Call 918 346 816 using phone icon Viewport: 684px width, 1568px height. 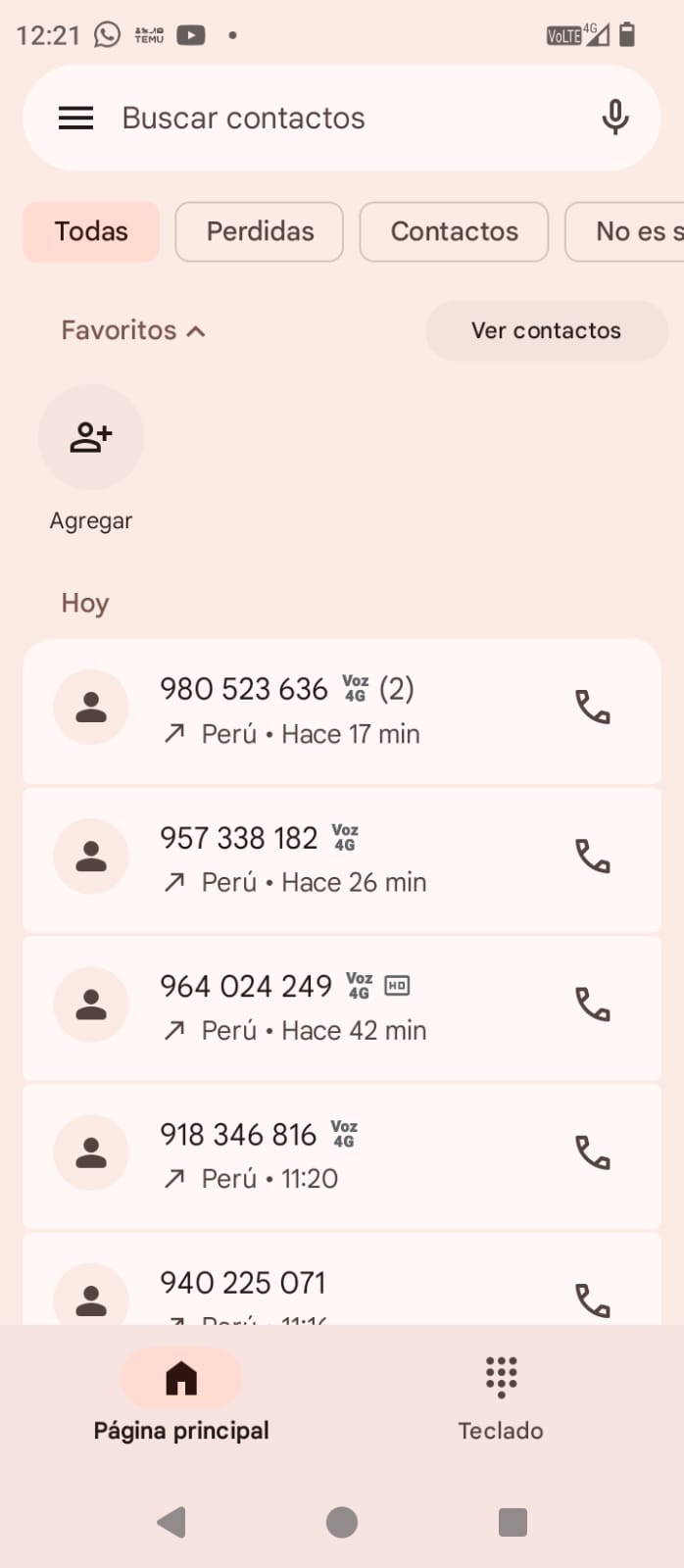click(593, 1153)
